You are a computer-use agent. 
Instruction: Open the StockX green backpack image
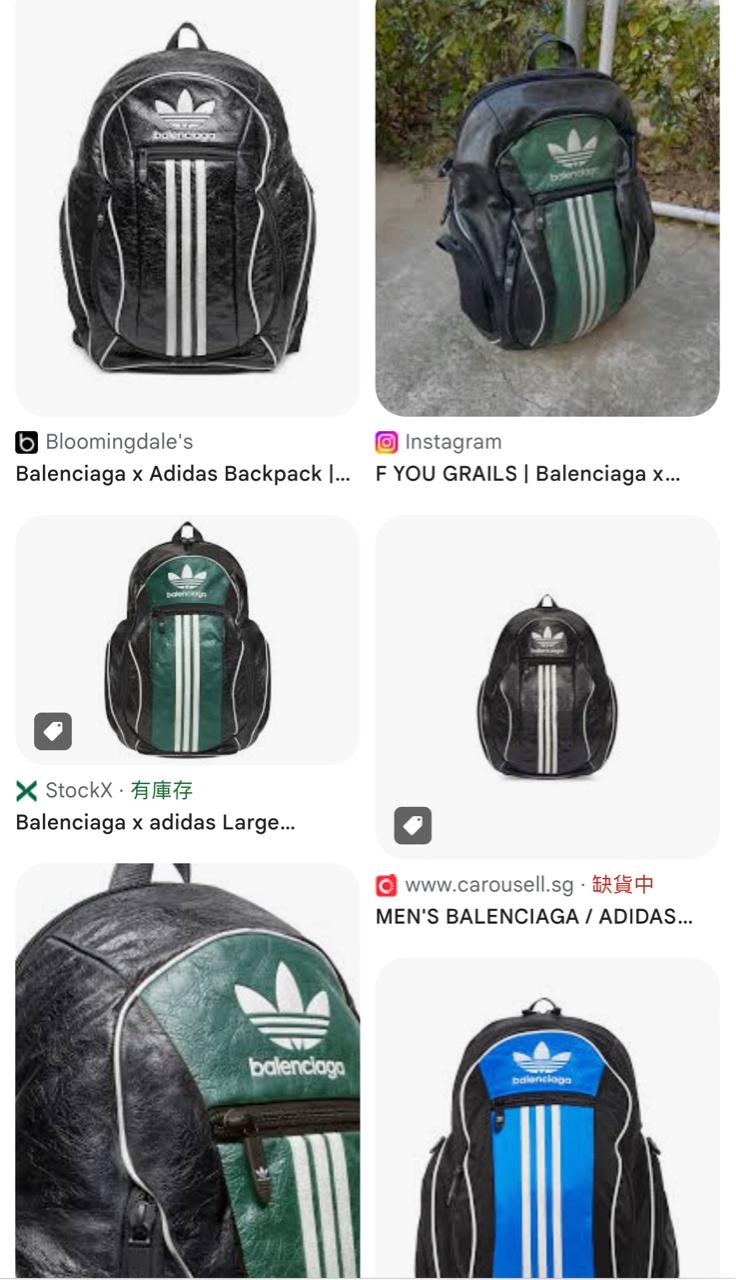[187, 640]
